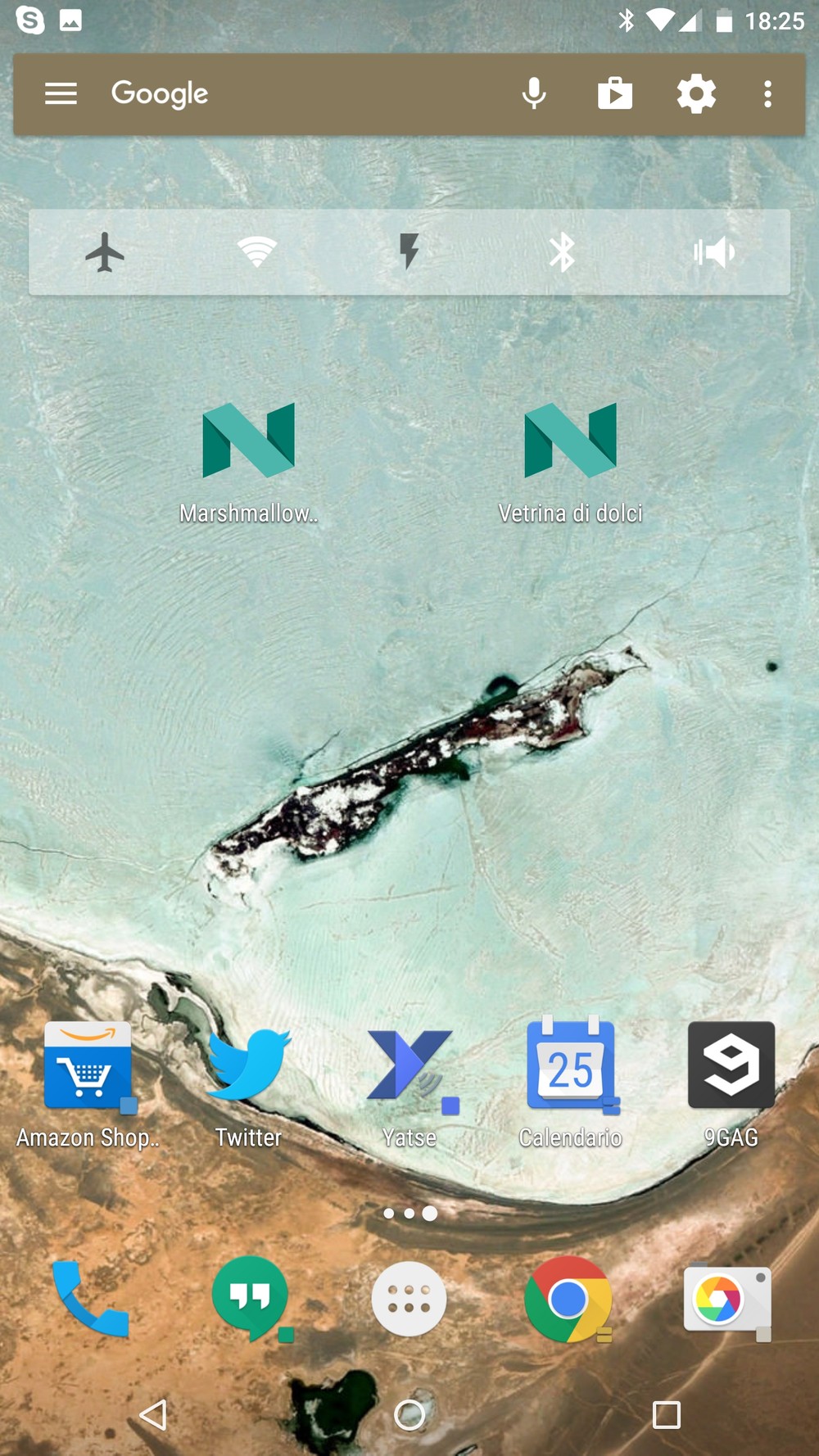This screenshot has height=1456, width=819.
Task: Toggle airplane mode in the widget
Action: pyautogui.click(x=105, y=252)
